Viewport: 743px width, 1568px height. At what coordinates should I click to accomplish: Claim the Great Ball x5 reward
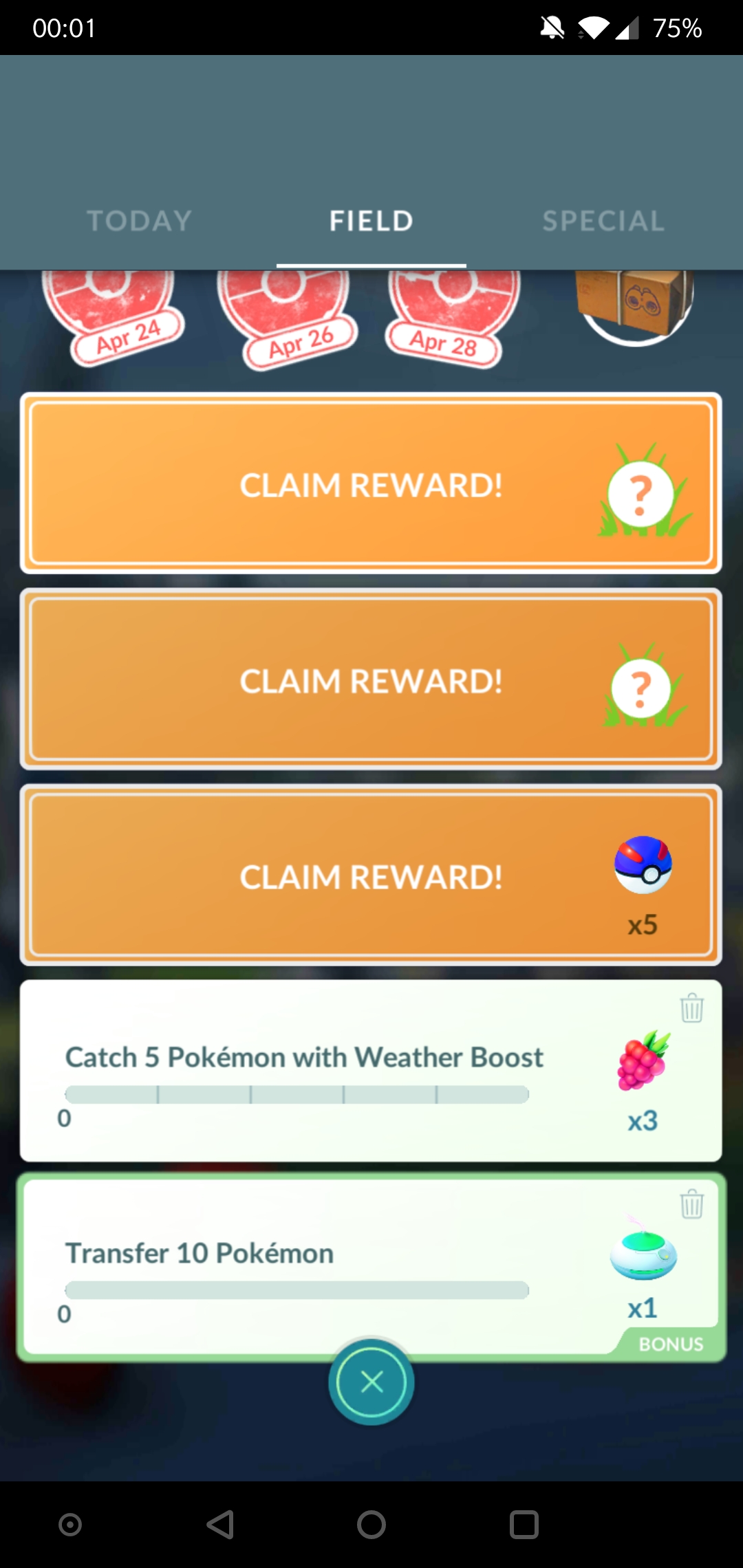click(371, 875)
